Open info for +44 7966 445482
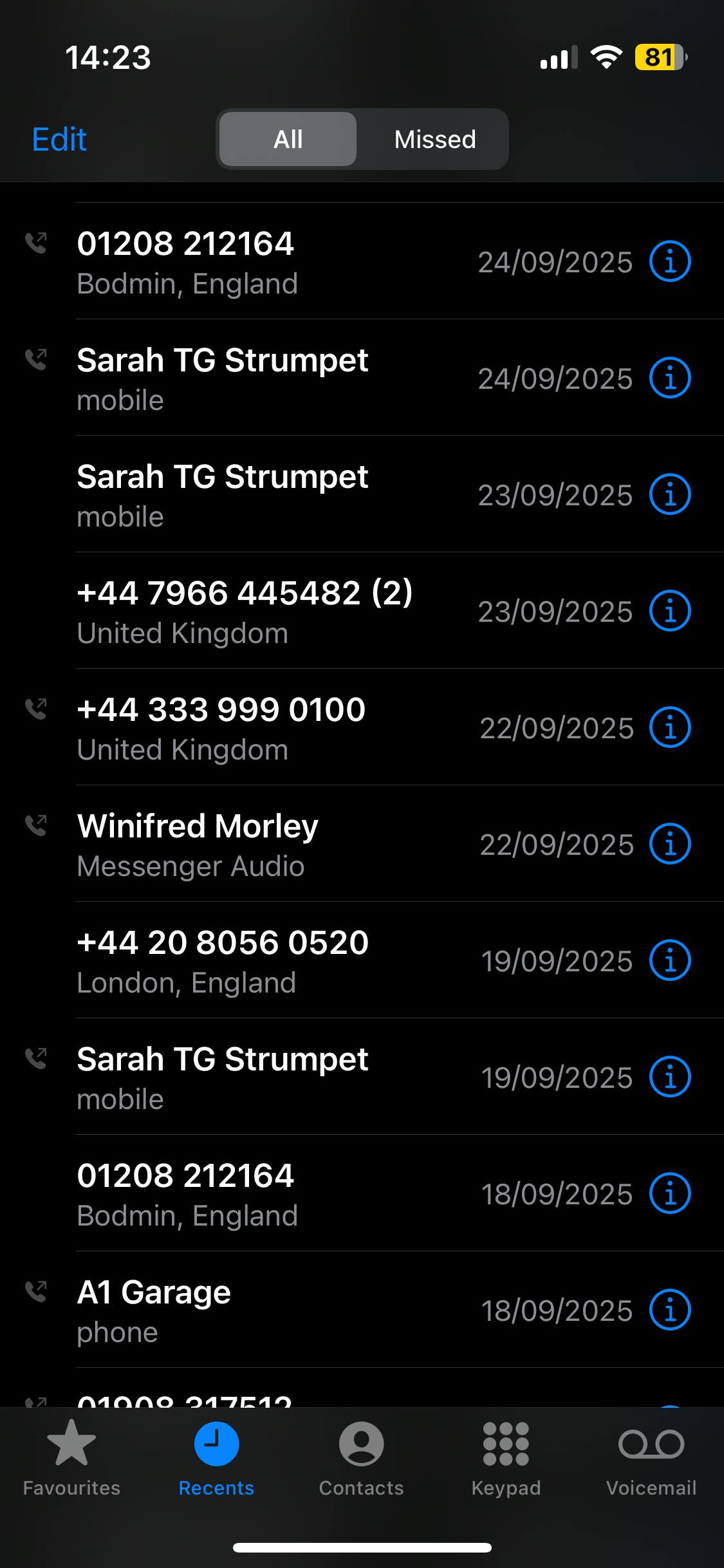 [x=670, y=611]
